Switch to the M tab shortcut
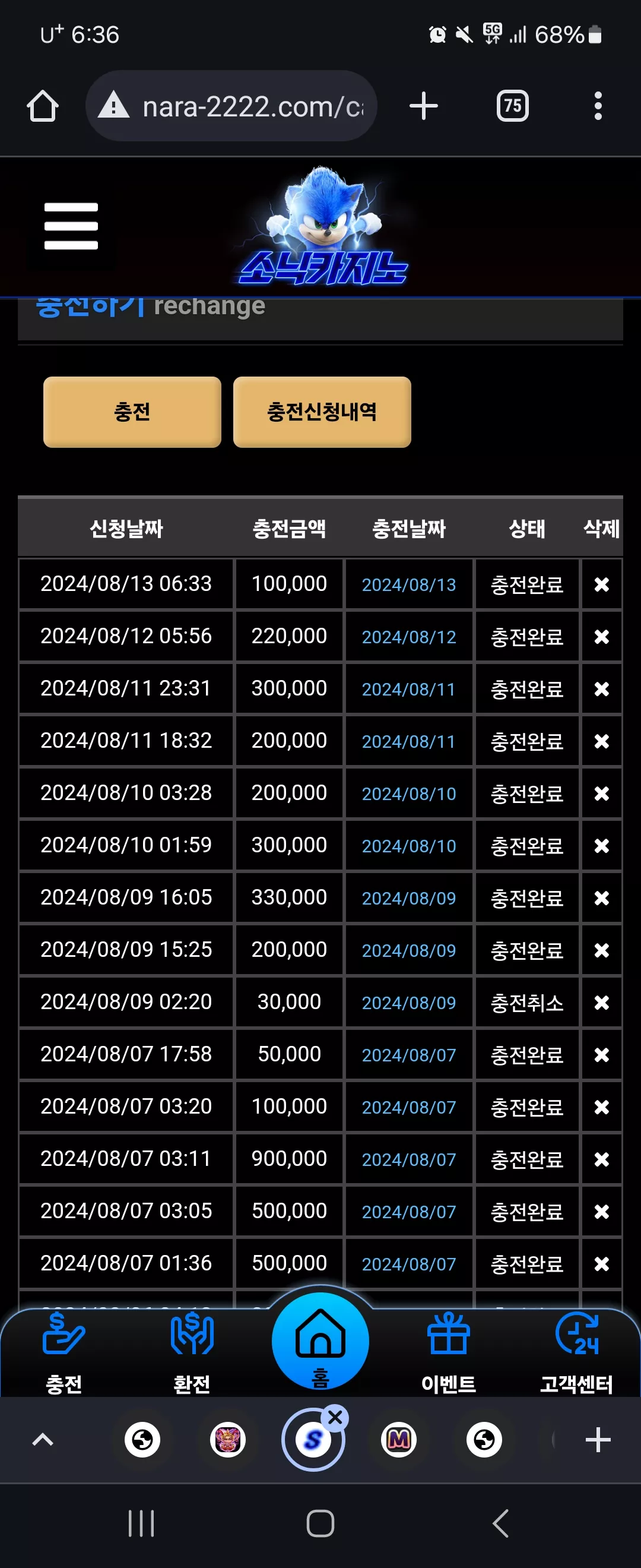641x1568 pixels. coord(399,1440)
